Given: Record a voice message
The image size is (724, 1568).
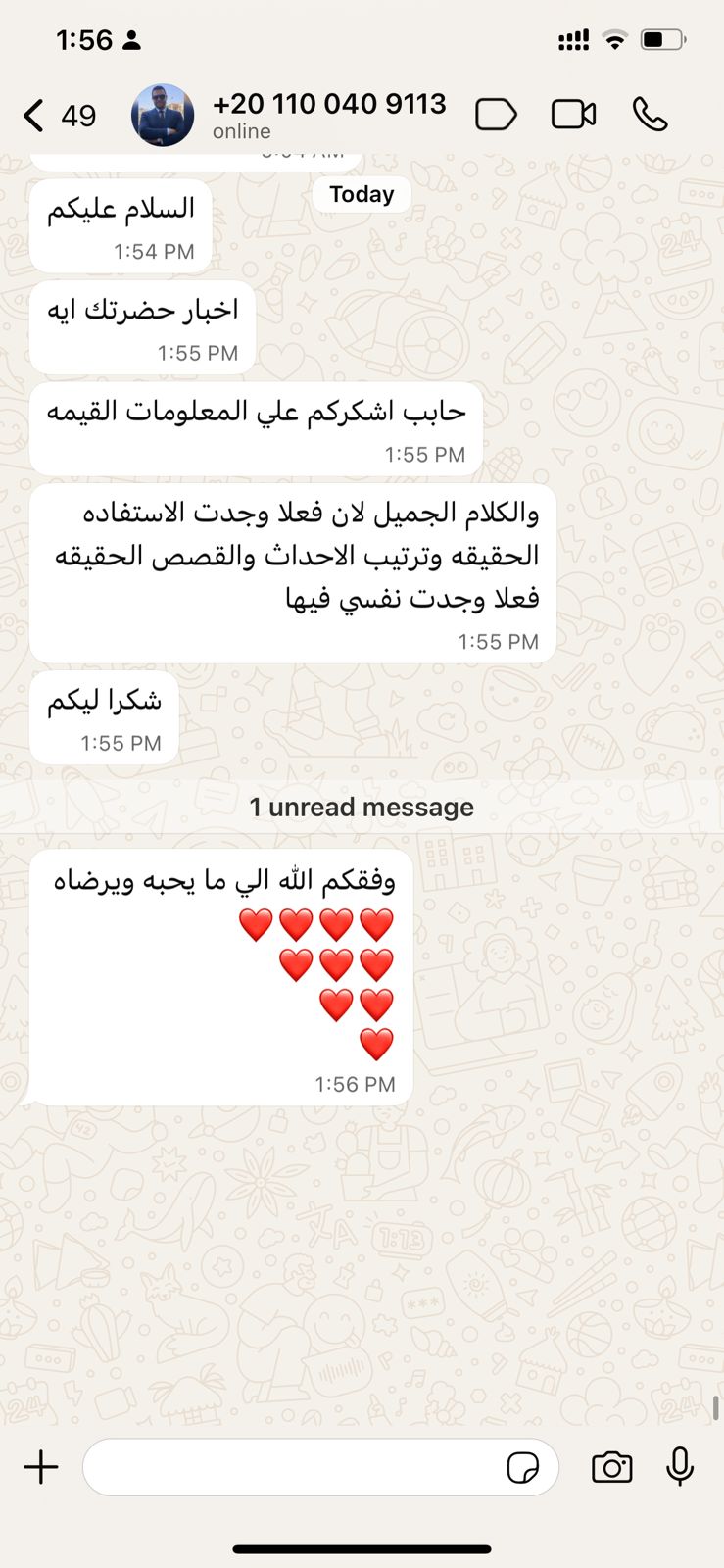Looking at the screenshot, I should coord(680,1467).
